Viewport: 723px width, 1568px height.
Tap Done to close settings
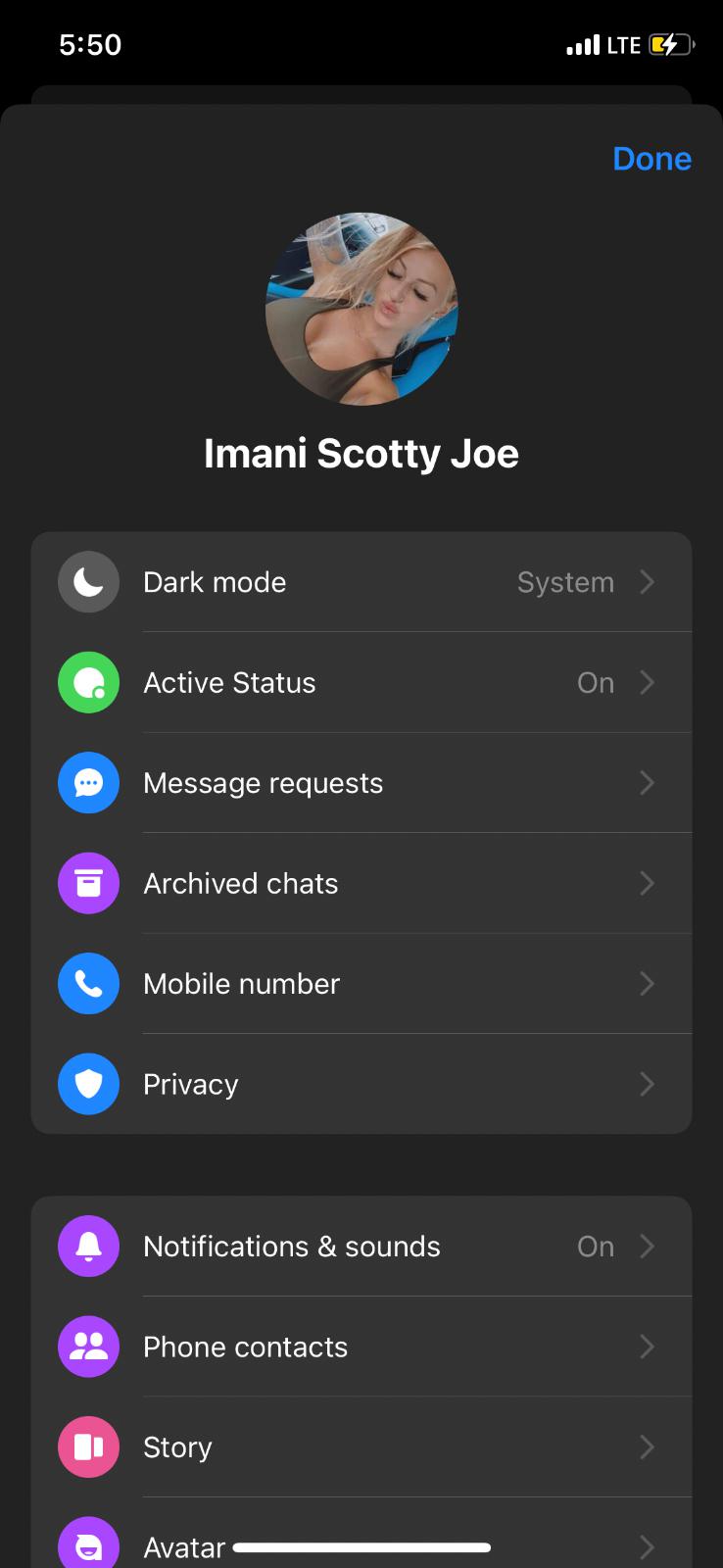[x=651, y=159]
